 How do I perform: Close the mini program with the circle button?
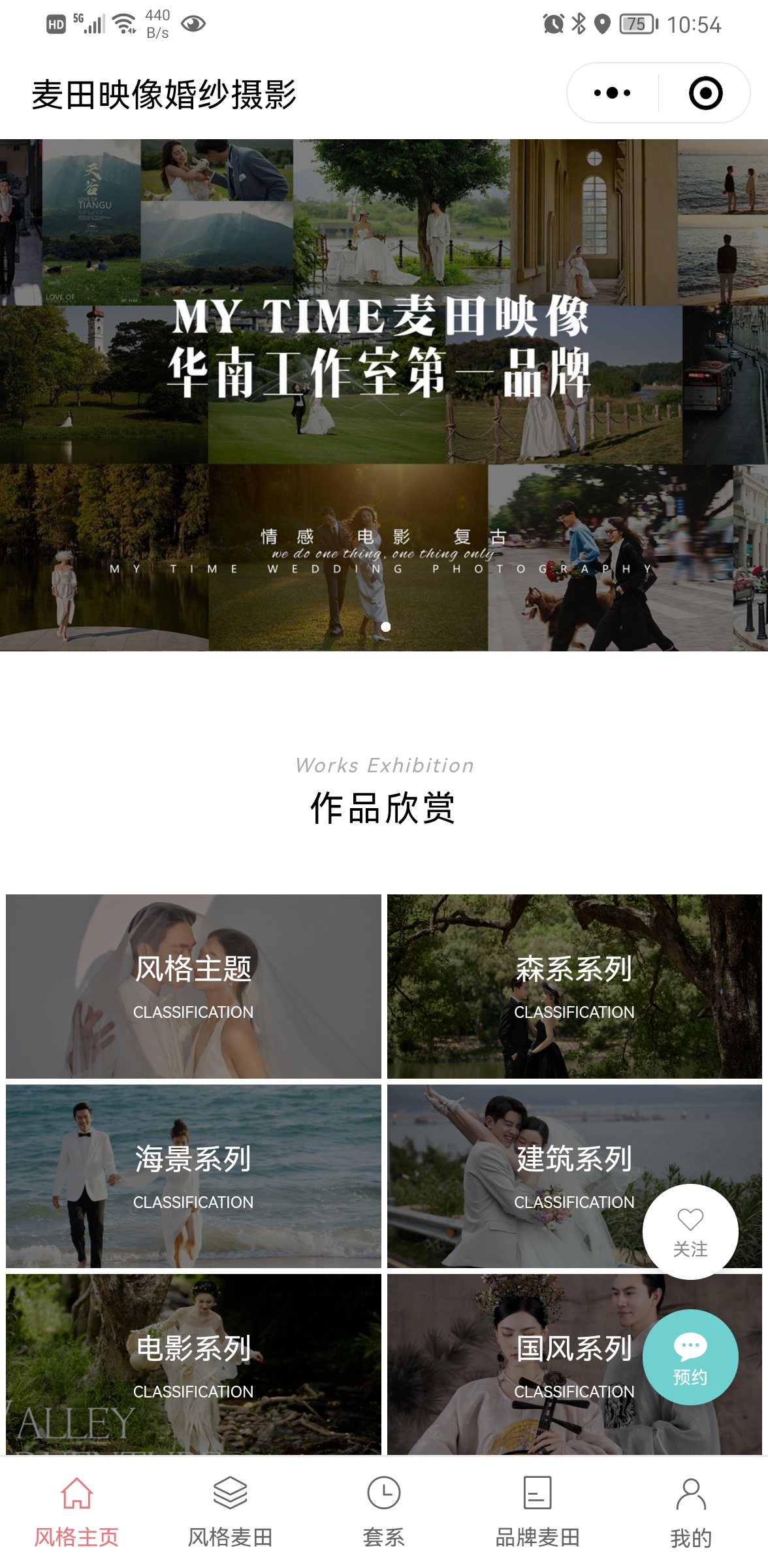pyautogui.click(x=705, y=93)
